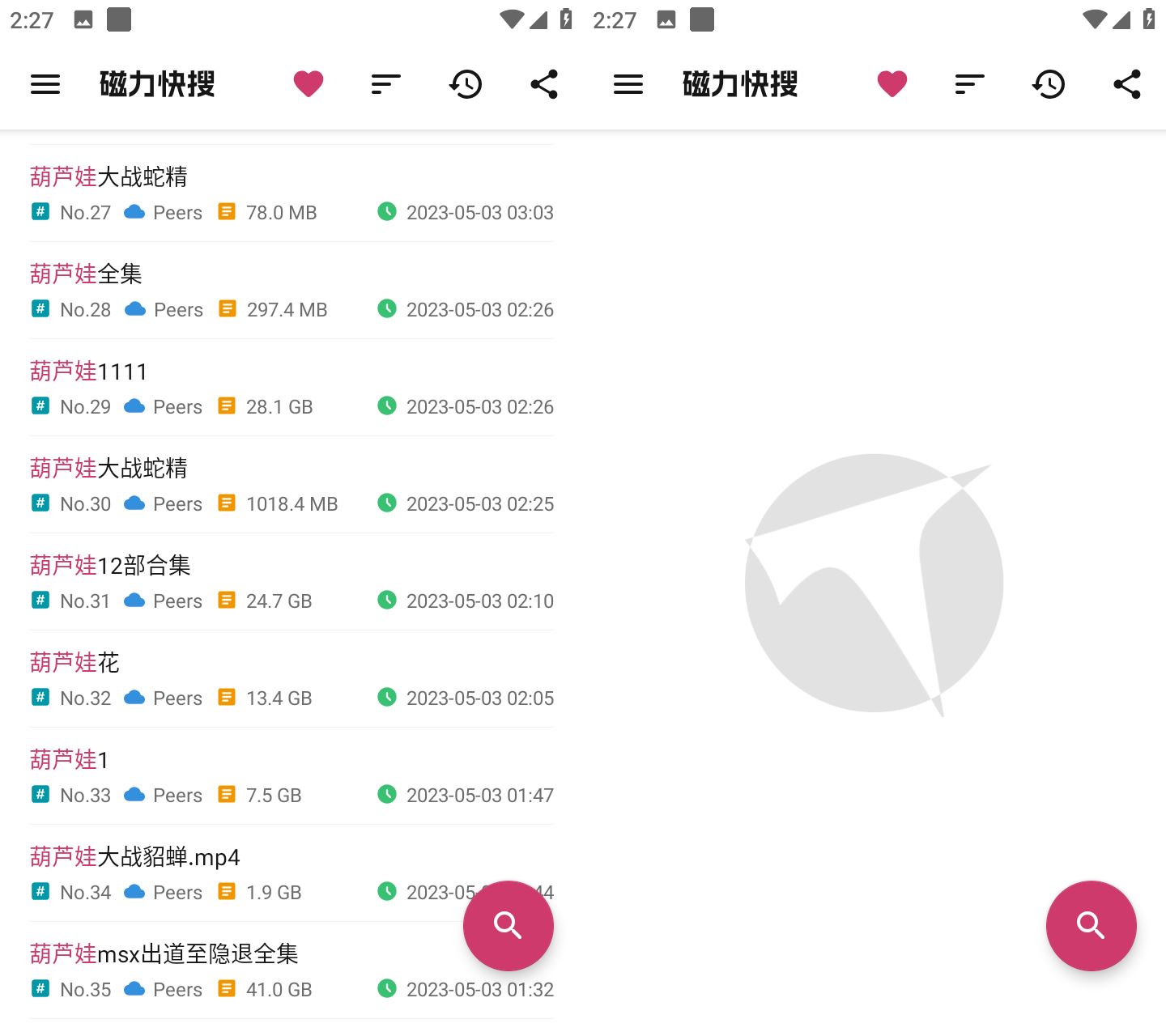Open favorites heart on the results list screen

308,84
